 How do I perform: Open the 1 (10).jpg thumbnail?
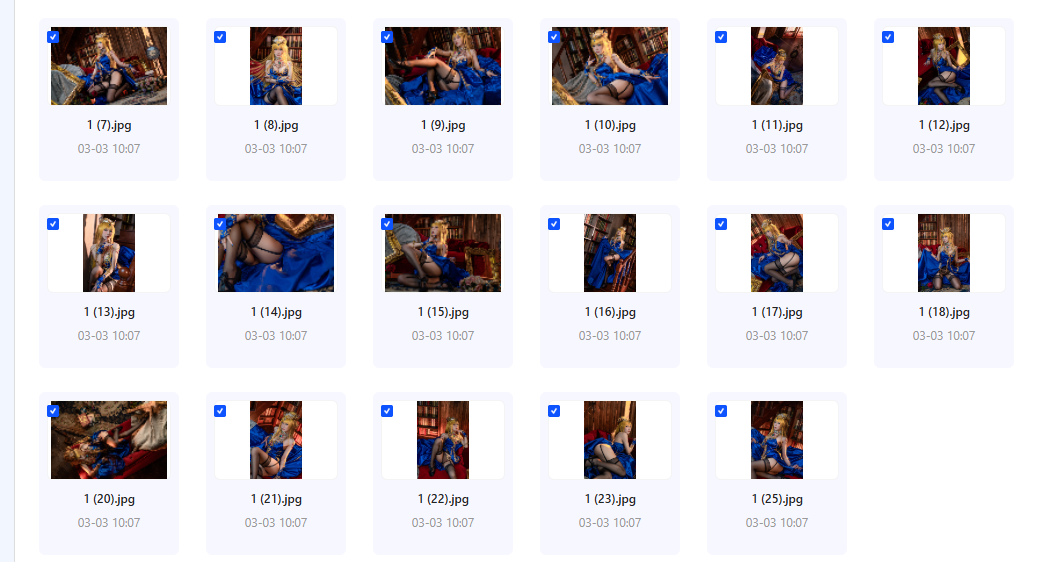(610, 66)
